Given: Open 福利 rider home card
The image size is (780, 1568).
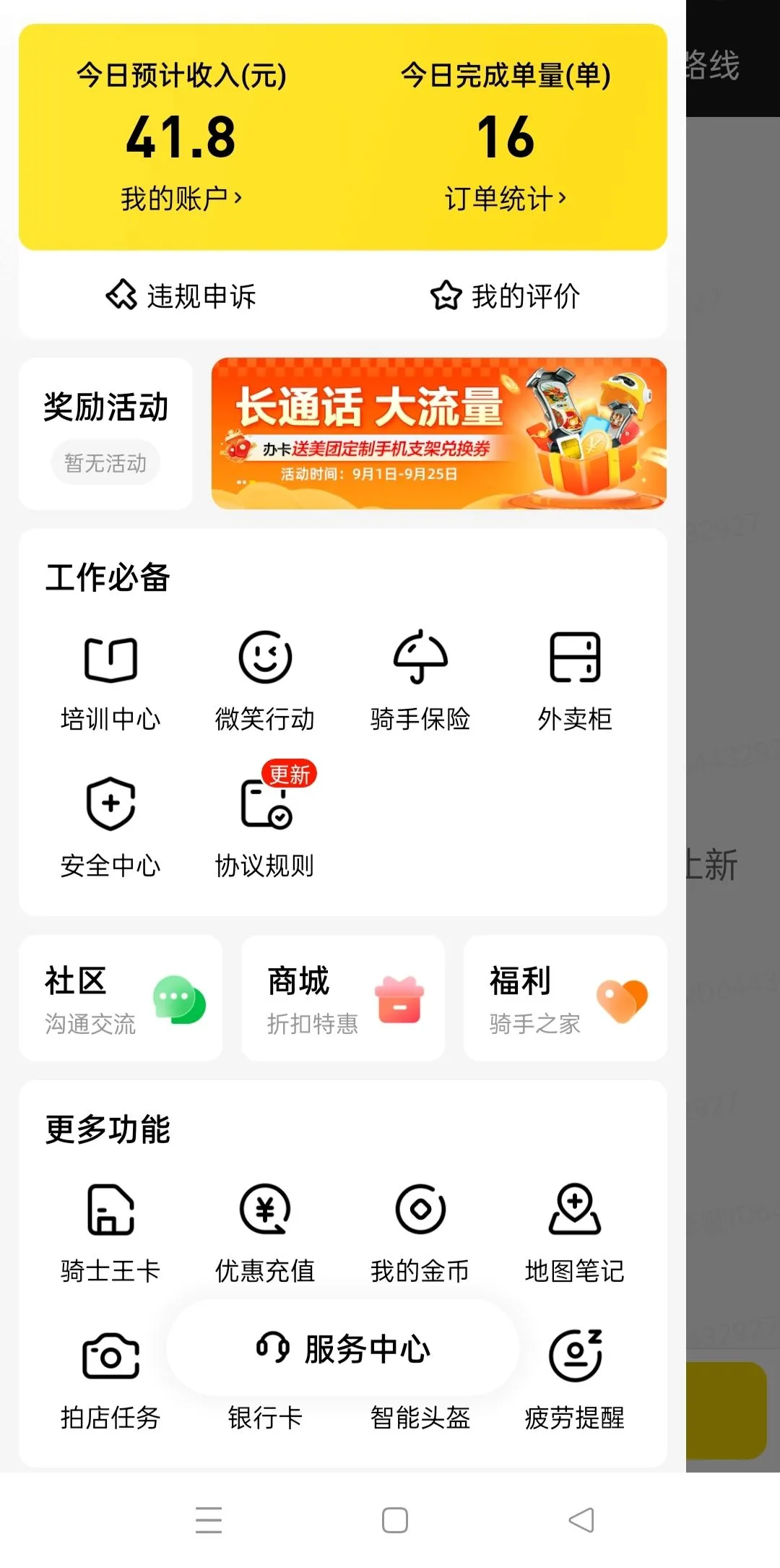Looking at the screenshot, I should tap(565, 998).
